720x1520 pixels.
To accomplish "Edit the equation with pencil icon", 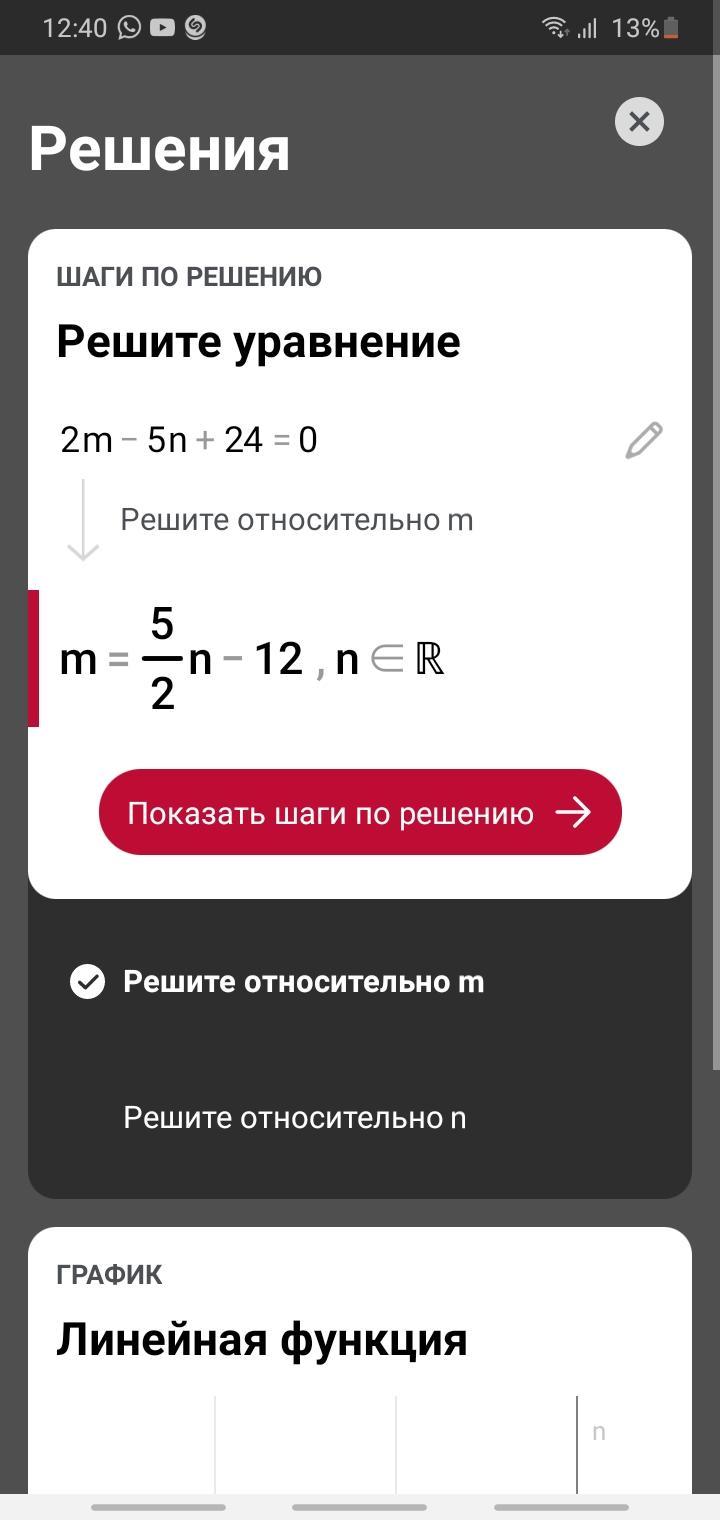I will coord(643,440).
